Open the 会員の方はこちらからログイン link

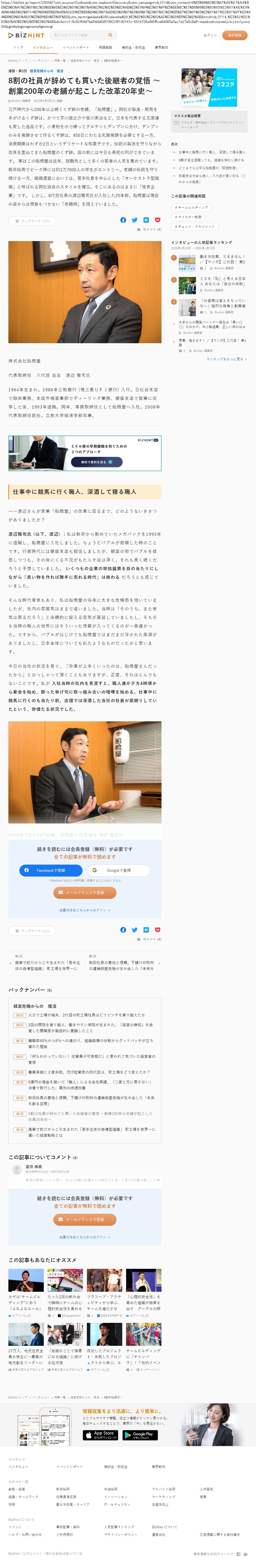pyautogui.click(x=85, y=910)
